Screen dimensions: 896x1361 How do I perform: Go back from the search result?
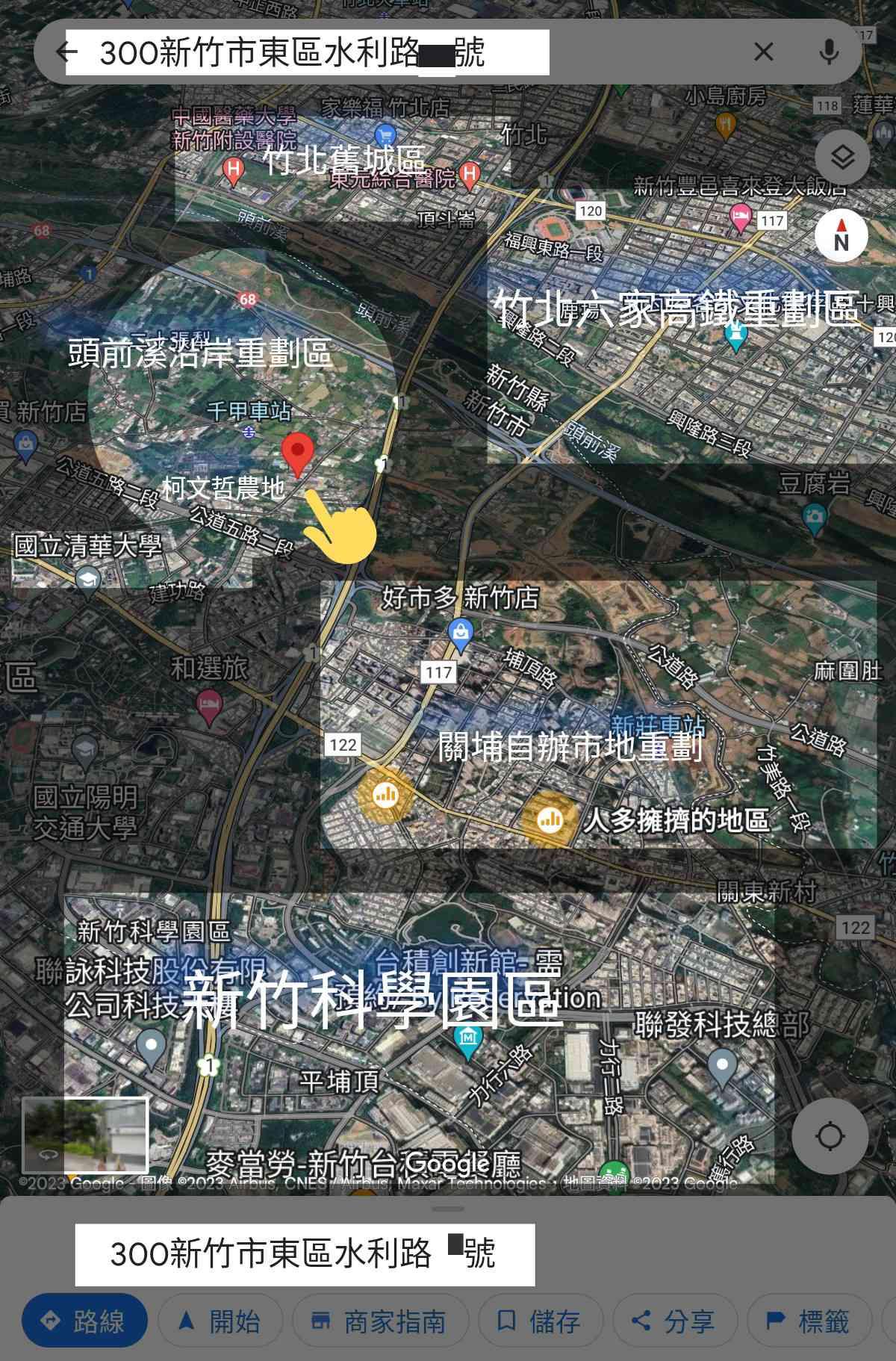coord(66,52)
